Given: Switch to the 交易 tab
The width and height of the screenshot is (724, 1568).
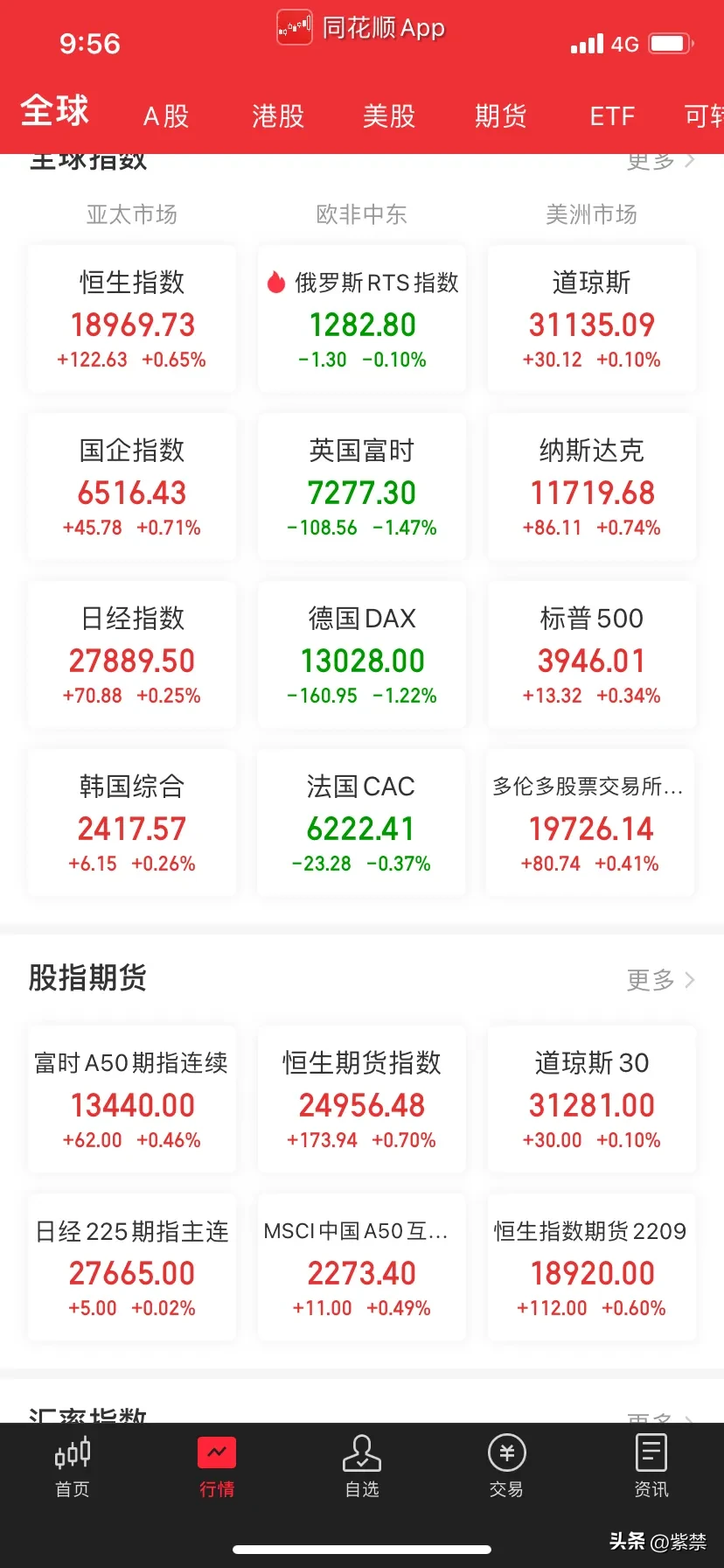Looking at the screenshot, I should pyautogui.click(x=506, y=1467).
